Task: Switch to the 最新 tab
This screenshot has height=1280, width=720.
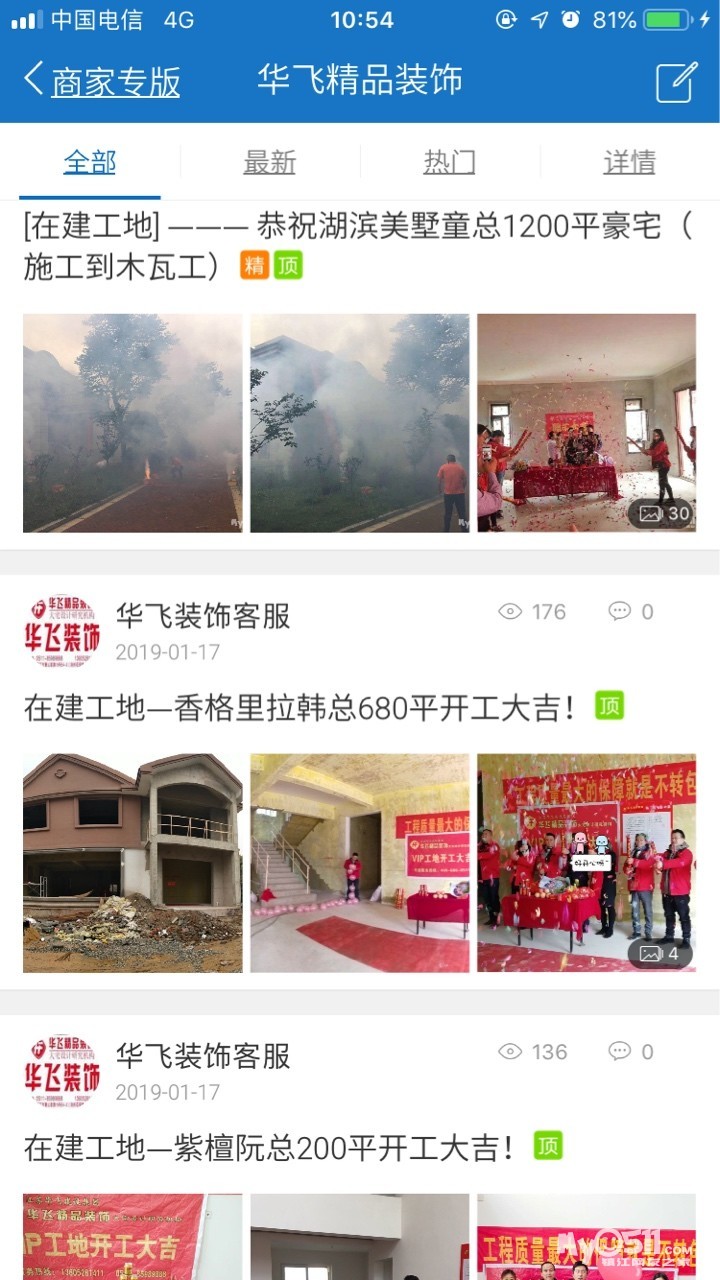Action: point(270,162)
